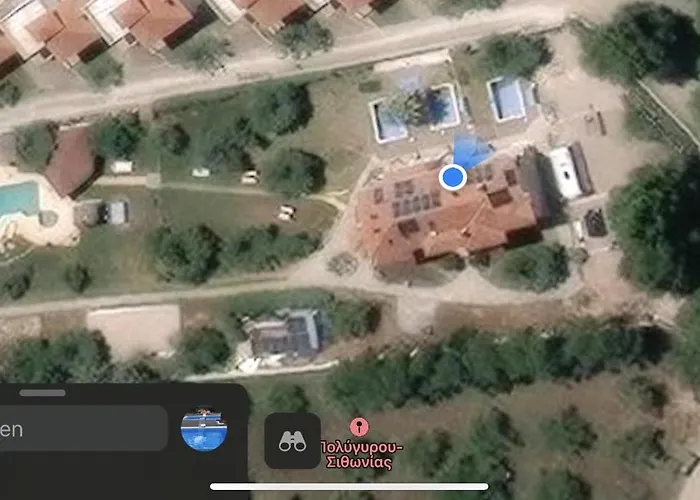Select the Πολύγυρου-Σιθωνίας map pin

click(x=359, y=428)
